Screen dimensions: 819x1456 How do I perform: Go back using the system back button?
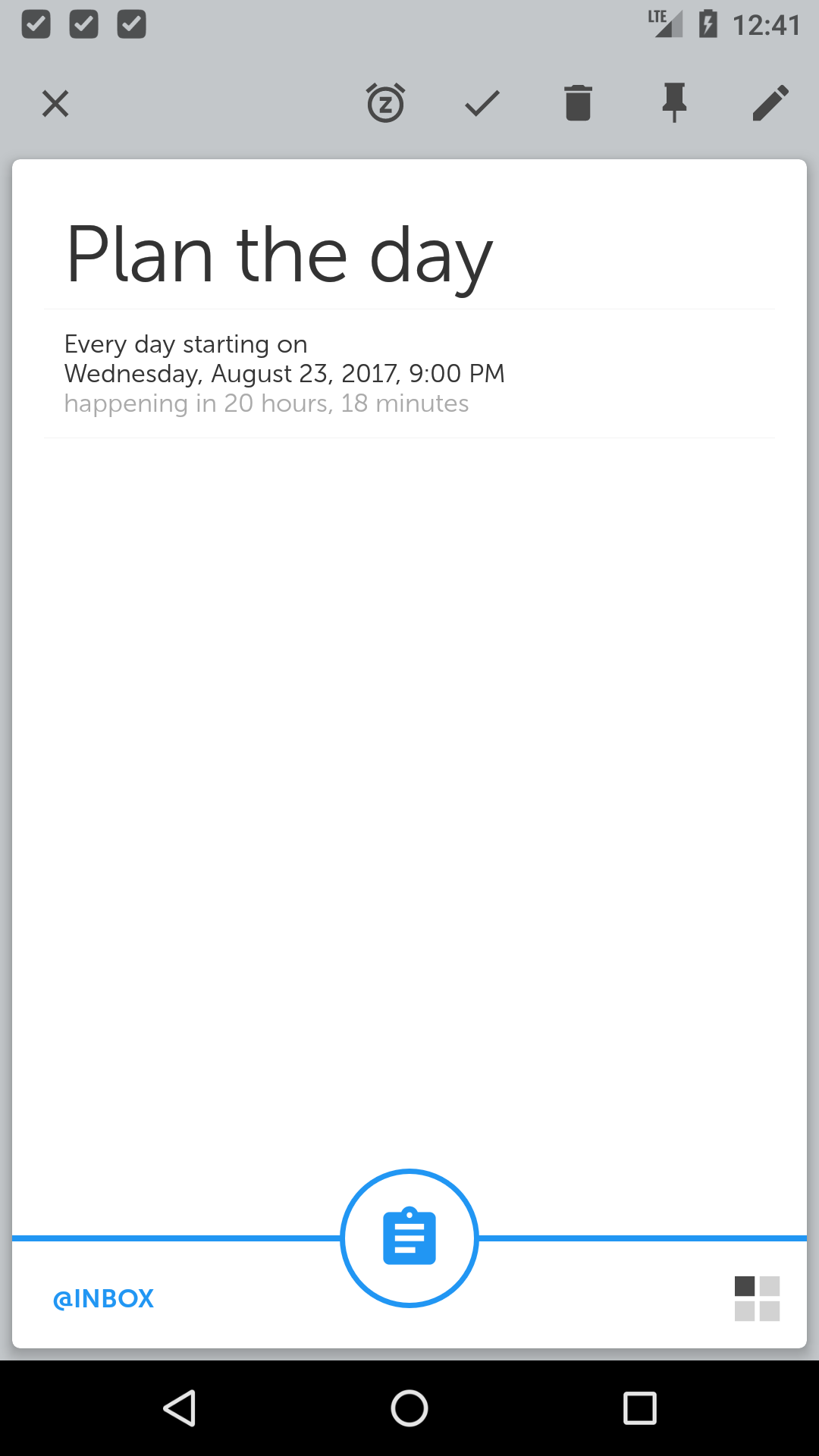click(180, 1408)
